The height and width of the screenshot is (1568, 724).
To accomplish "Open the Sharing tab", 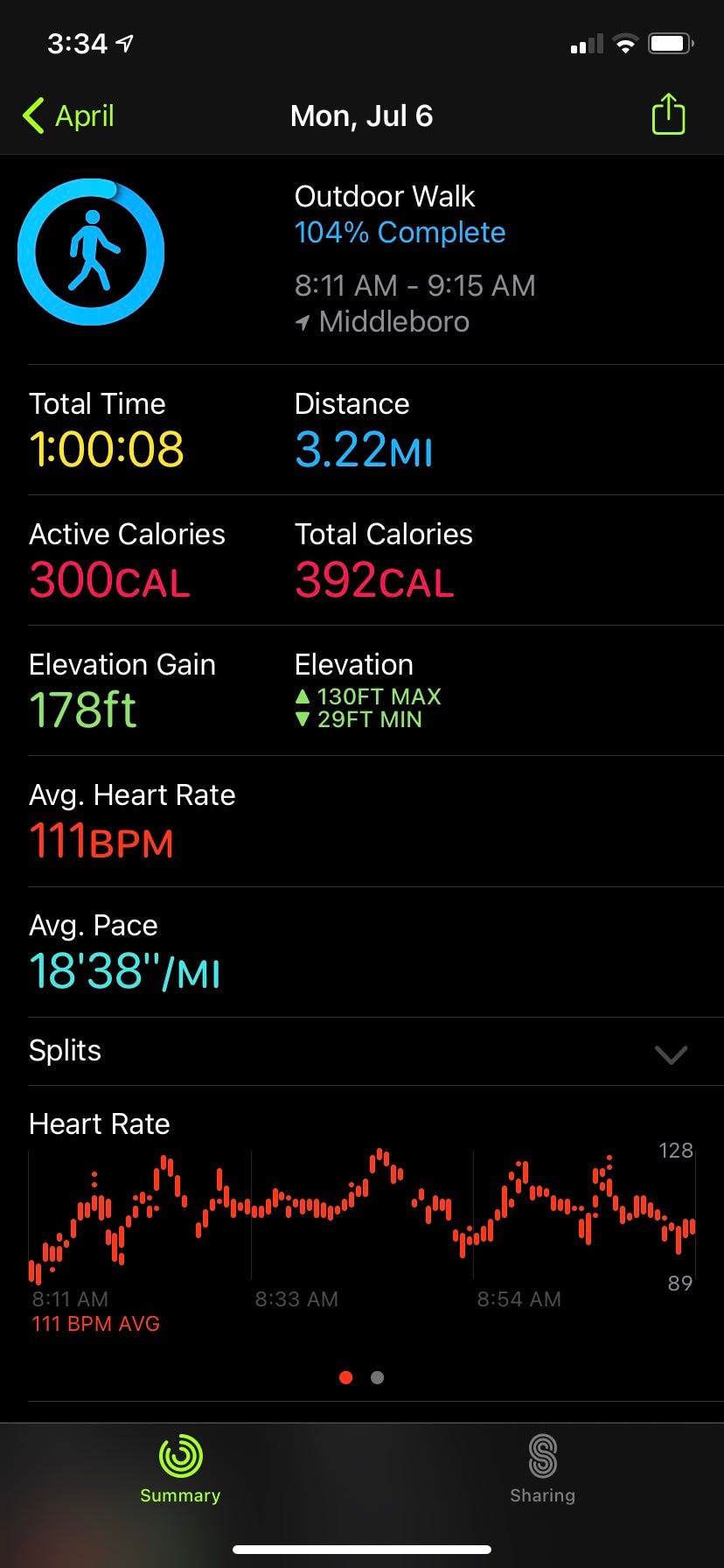I will 542,1468.
